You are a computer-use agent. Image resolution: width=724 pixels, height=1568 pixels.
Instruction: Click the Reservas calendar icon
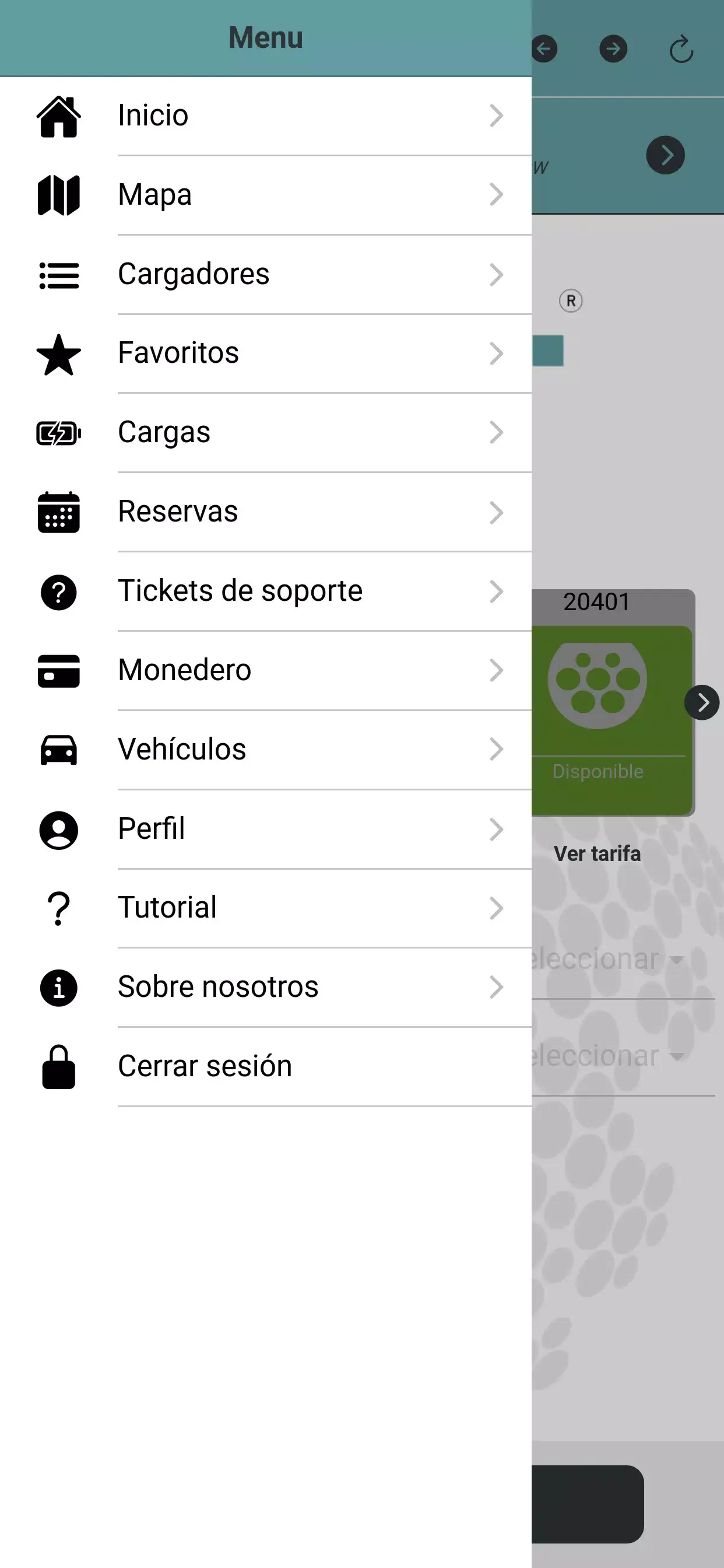58,513
